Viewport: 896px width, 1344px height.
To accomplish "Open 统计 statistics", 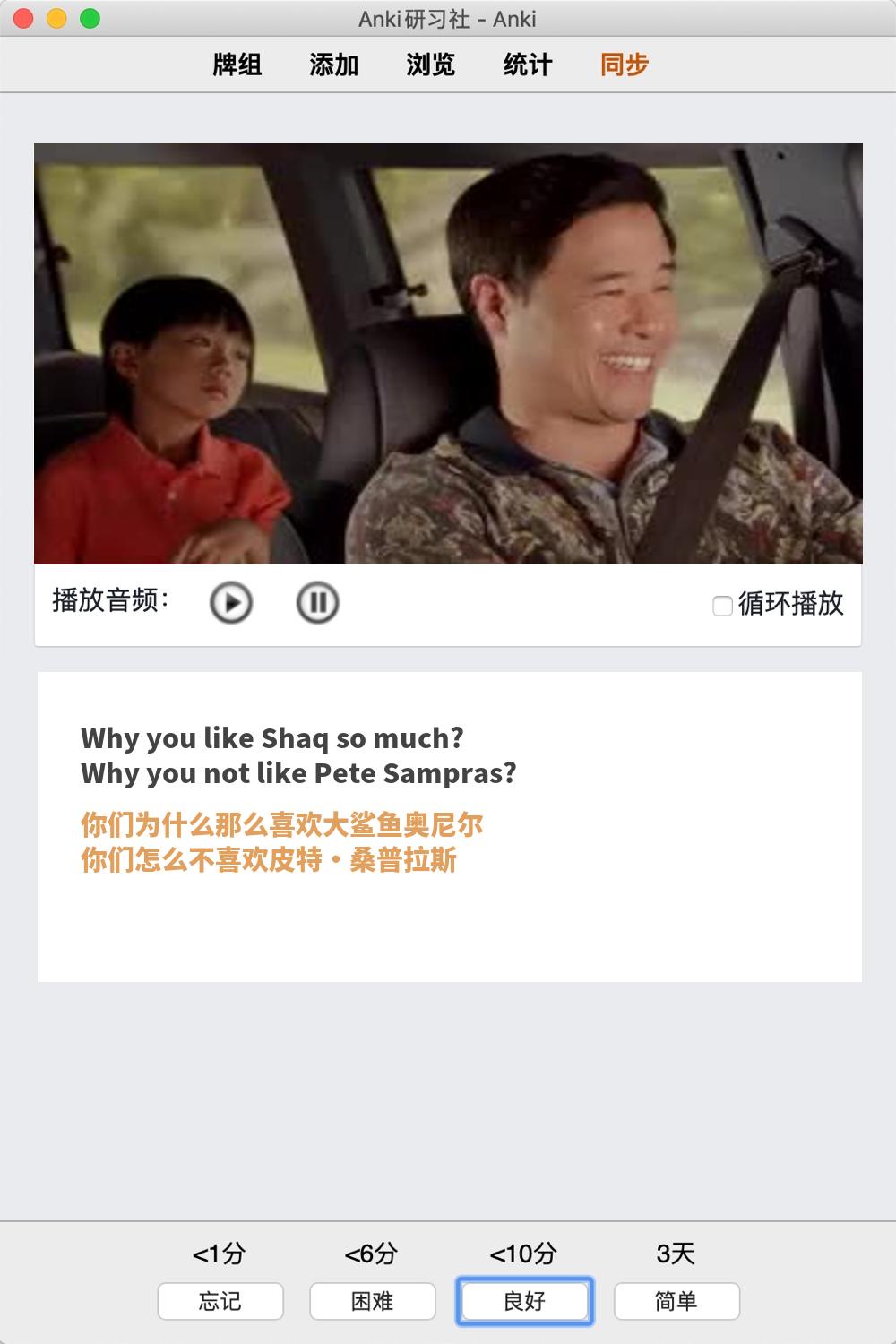I will pyautogui.click(x=528, y=65).
